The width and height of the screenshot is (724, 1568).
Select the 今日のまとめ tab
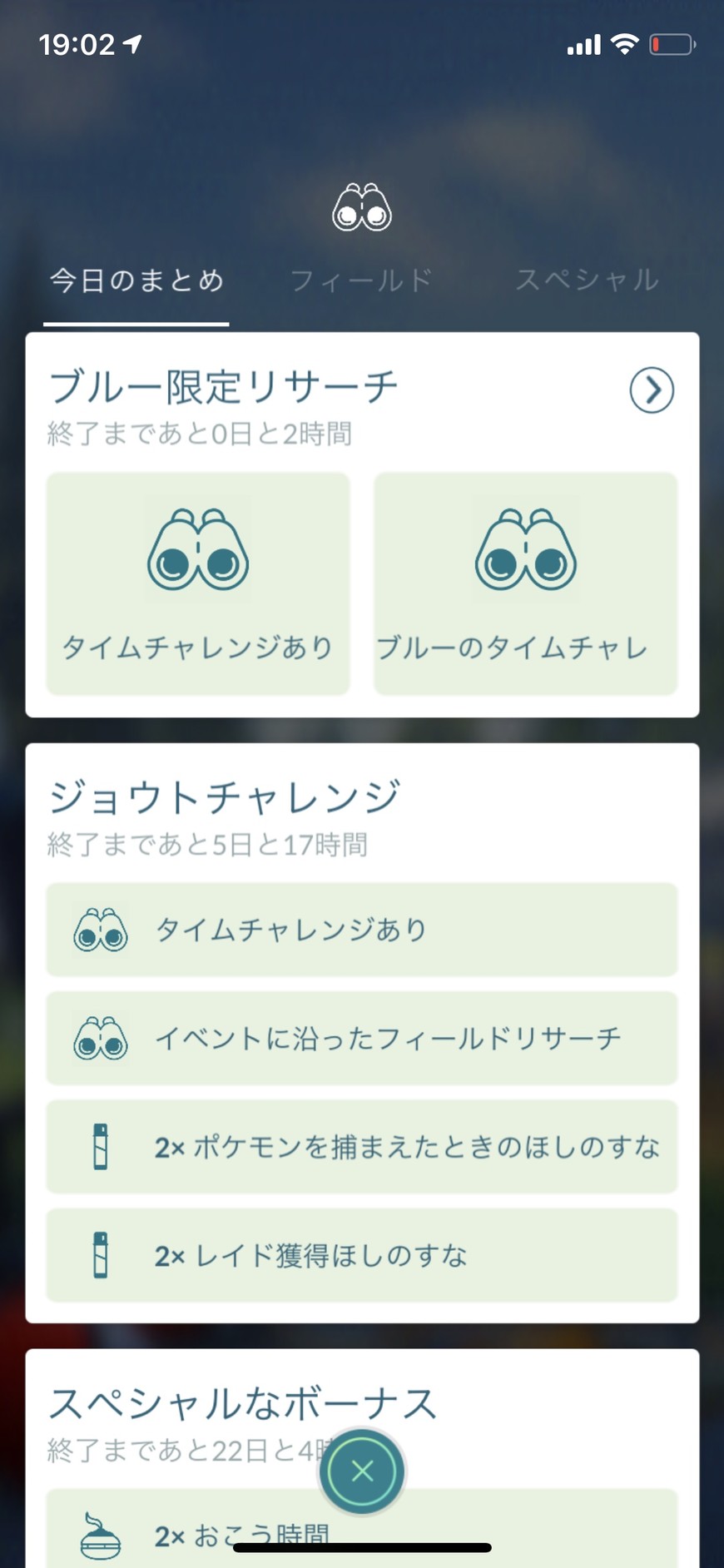tap(136, 280)
